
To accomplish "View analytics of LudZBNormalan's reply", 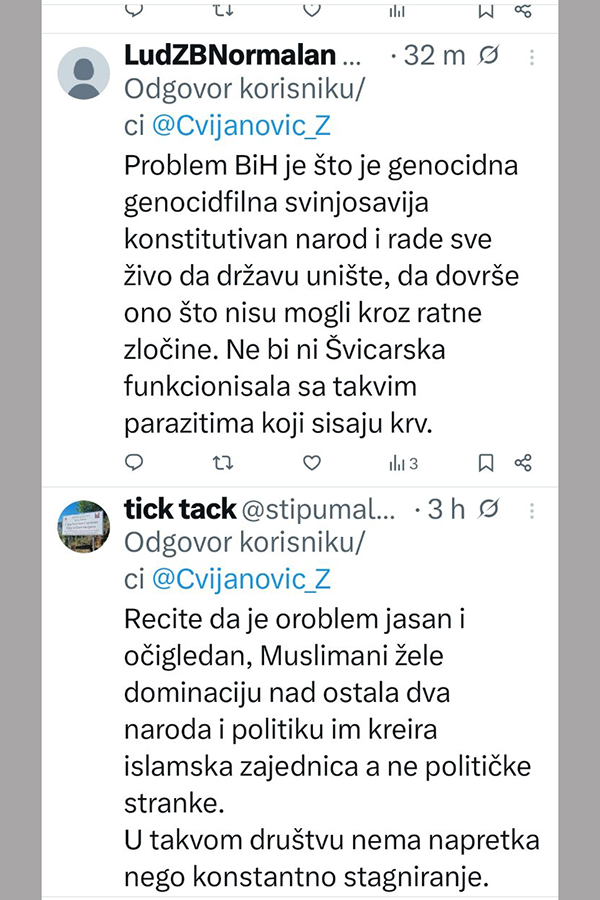I will coord(403,463).
